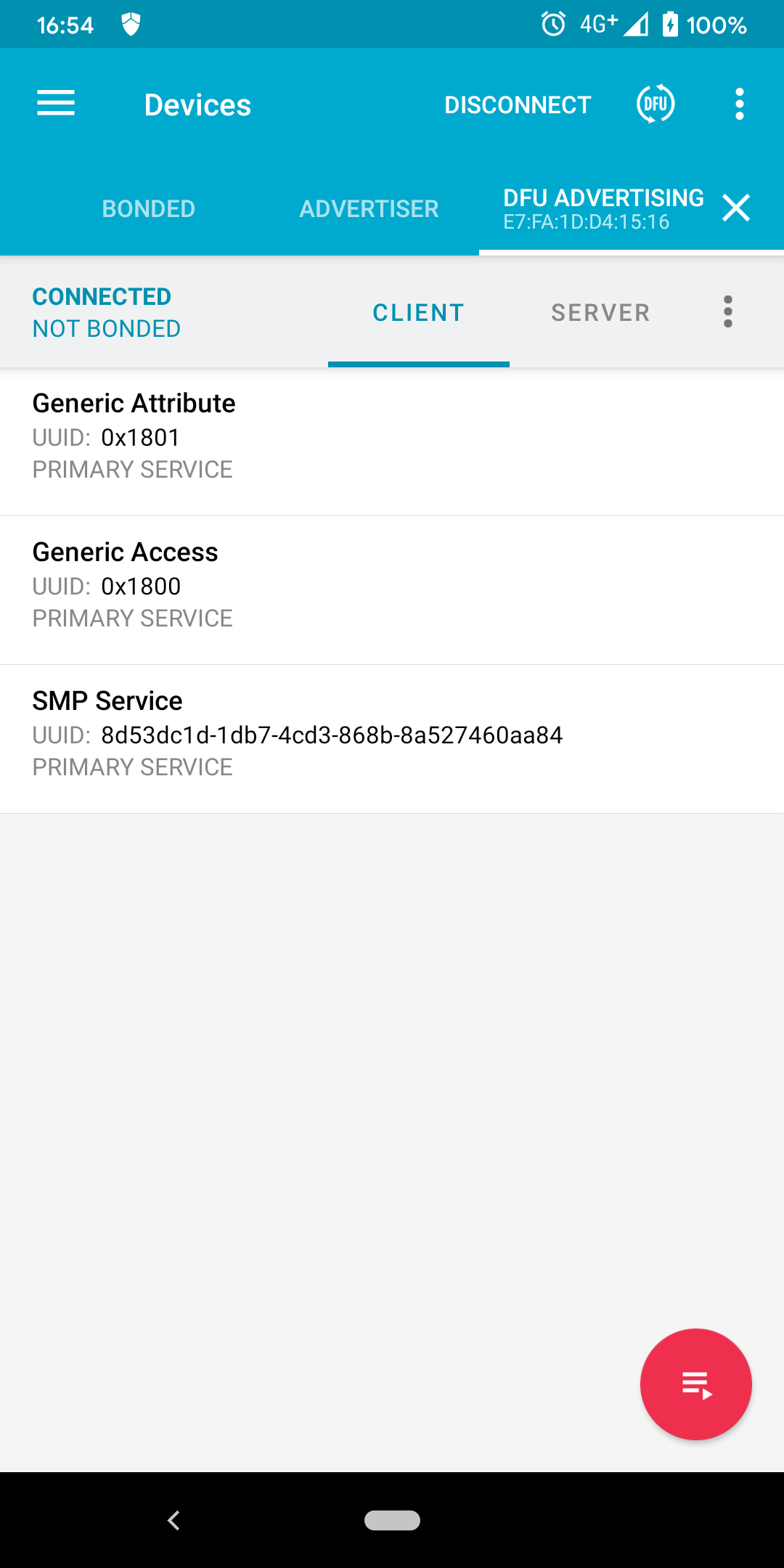Open the device connection options menu
The height and width of the screenshot is (1568, 784).
click(x=727, y=311)
